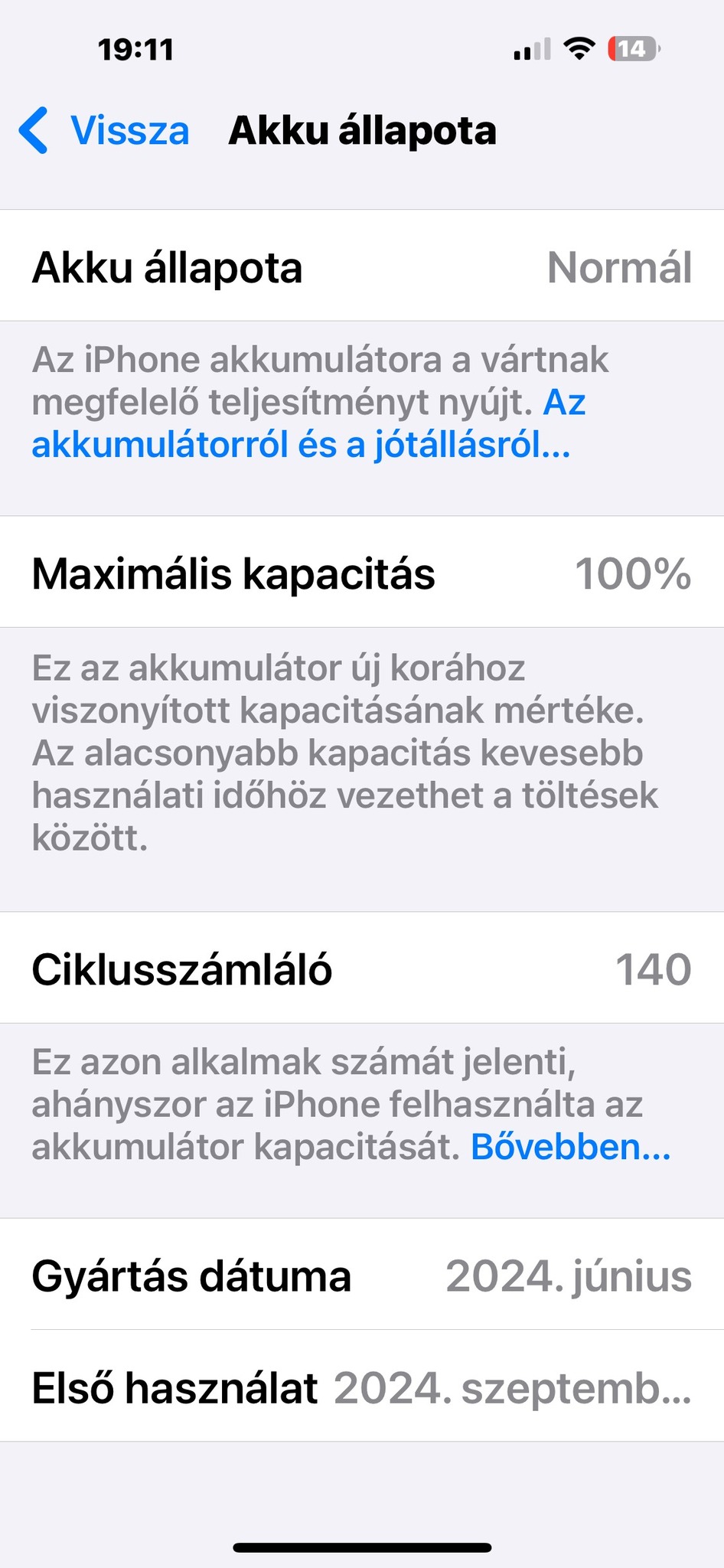724x1568 pixels.
Task: Open the battery and warranty info link
Action: [300, 444]
